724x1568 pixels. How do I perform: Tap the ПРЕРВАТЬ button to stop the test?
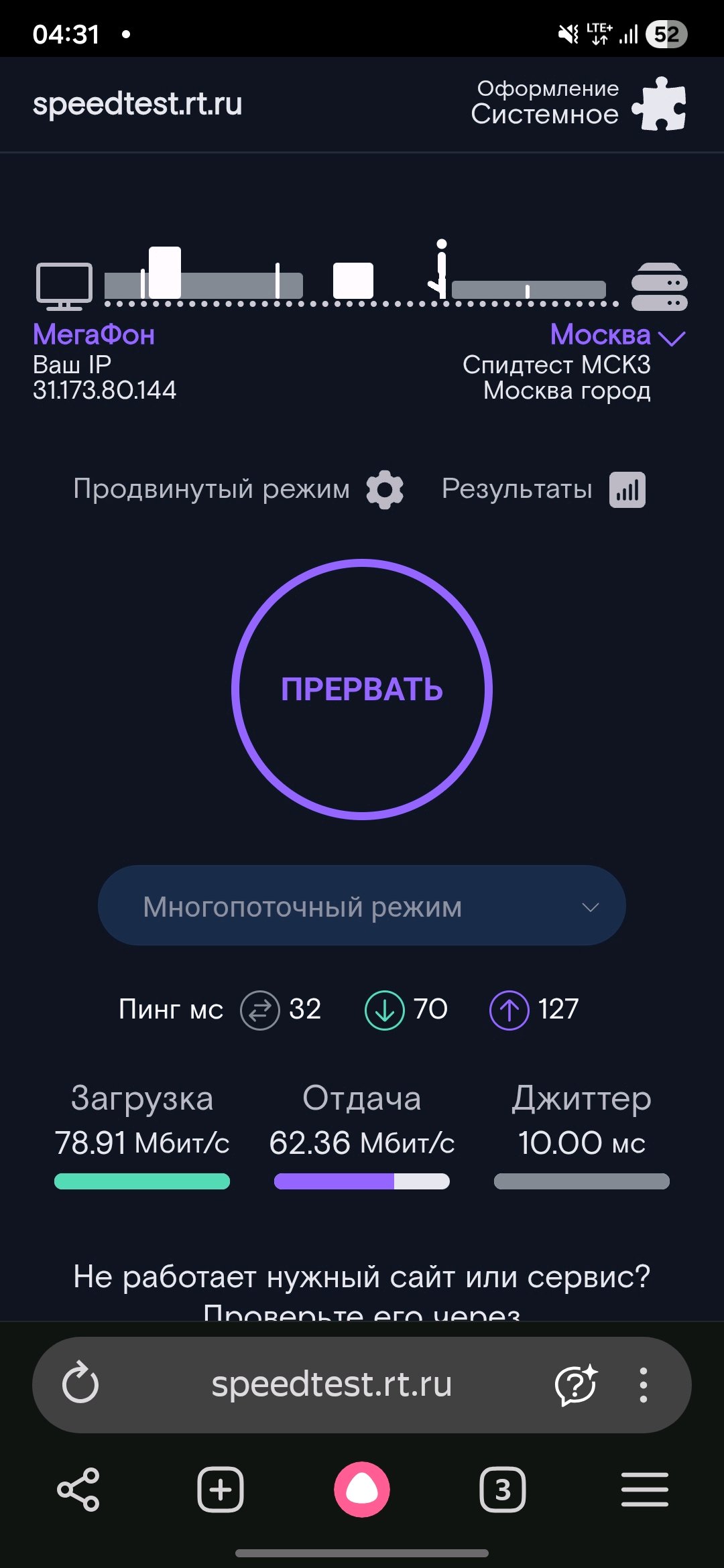362,689
